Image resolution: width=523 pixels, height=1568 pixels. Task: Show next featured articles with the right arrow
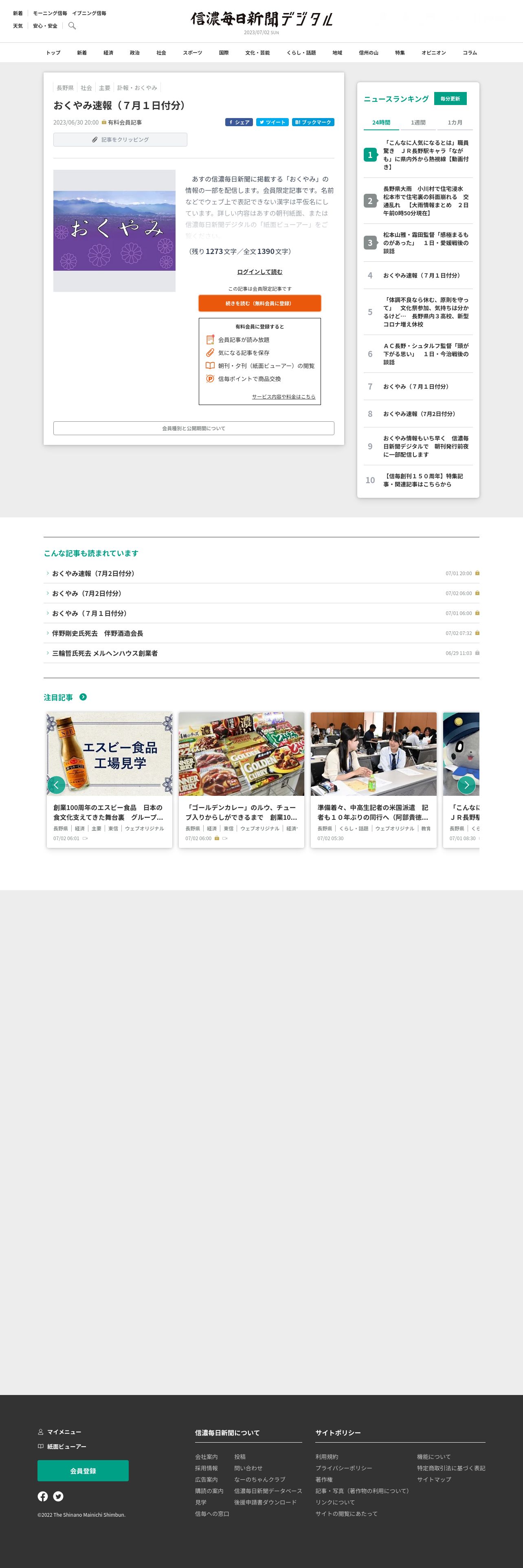pos(466,785)
